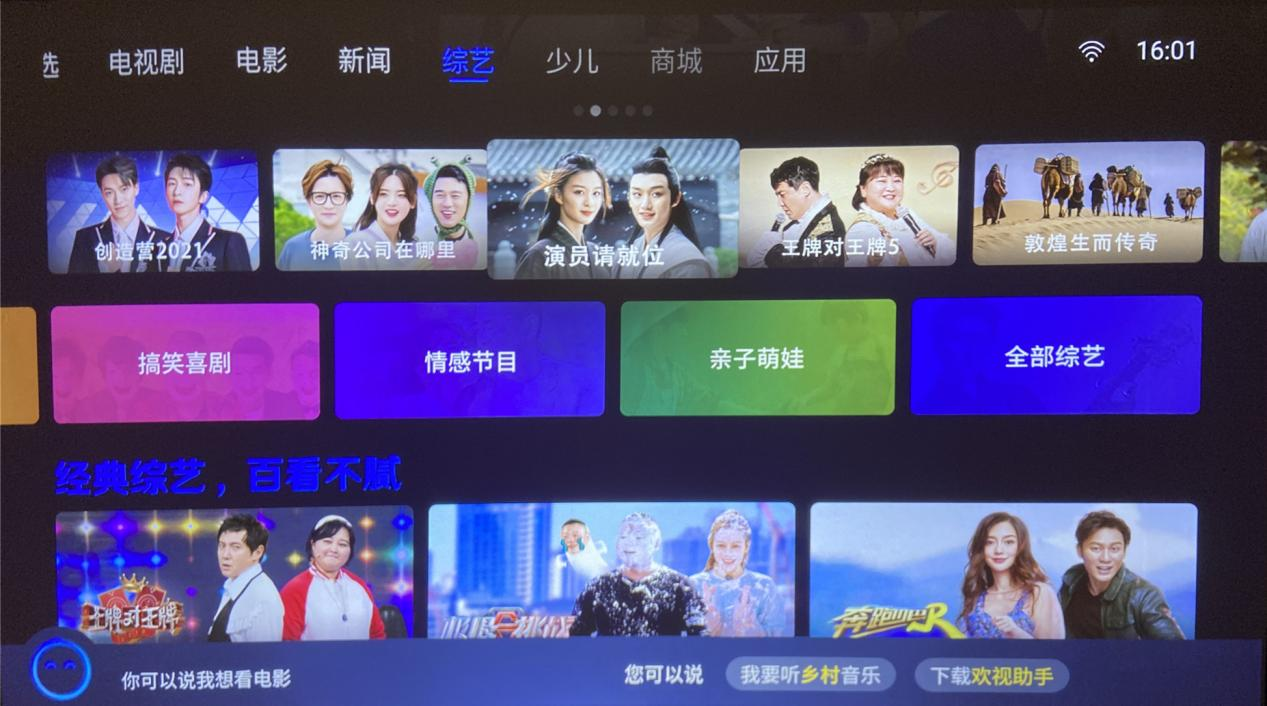The width and height of the screenshot is (1267, 706).
Task: Open the 奔跑吧 classic show poster
Action: pos(1002,570)
